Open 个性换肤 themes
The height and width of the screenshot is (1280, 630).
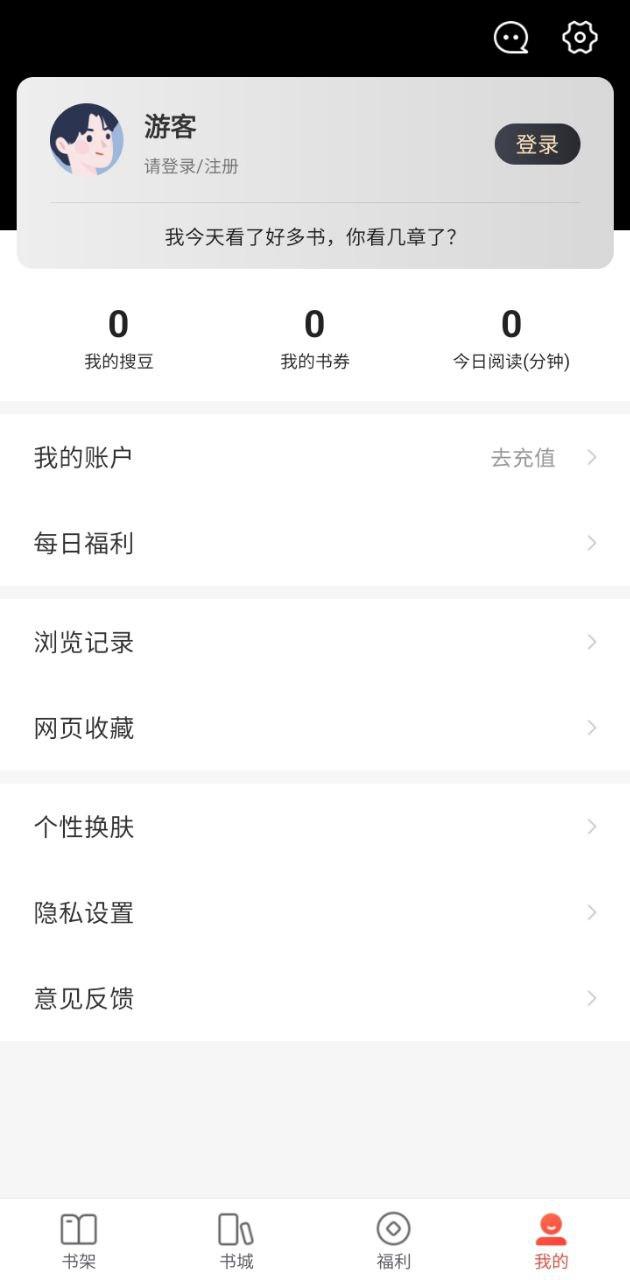[x=315, y=827]
